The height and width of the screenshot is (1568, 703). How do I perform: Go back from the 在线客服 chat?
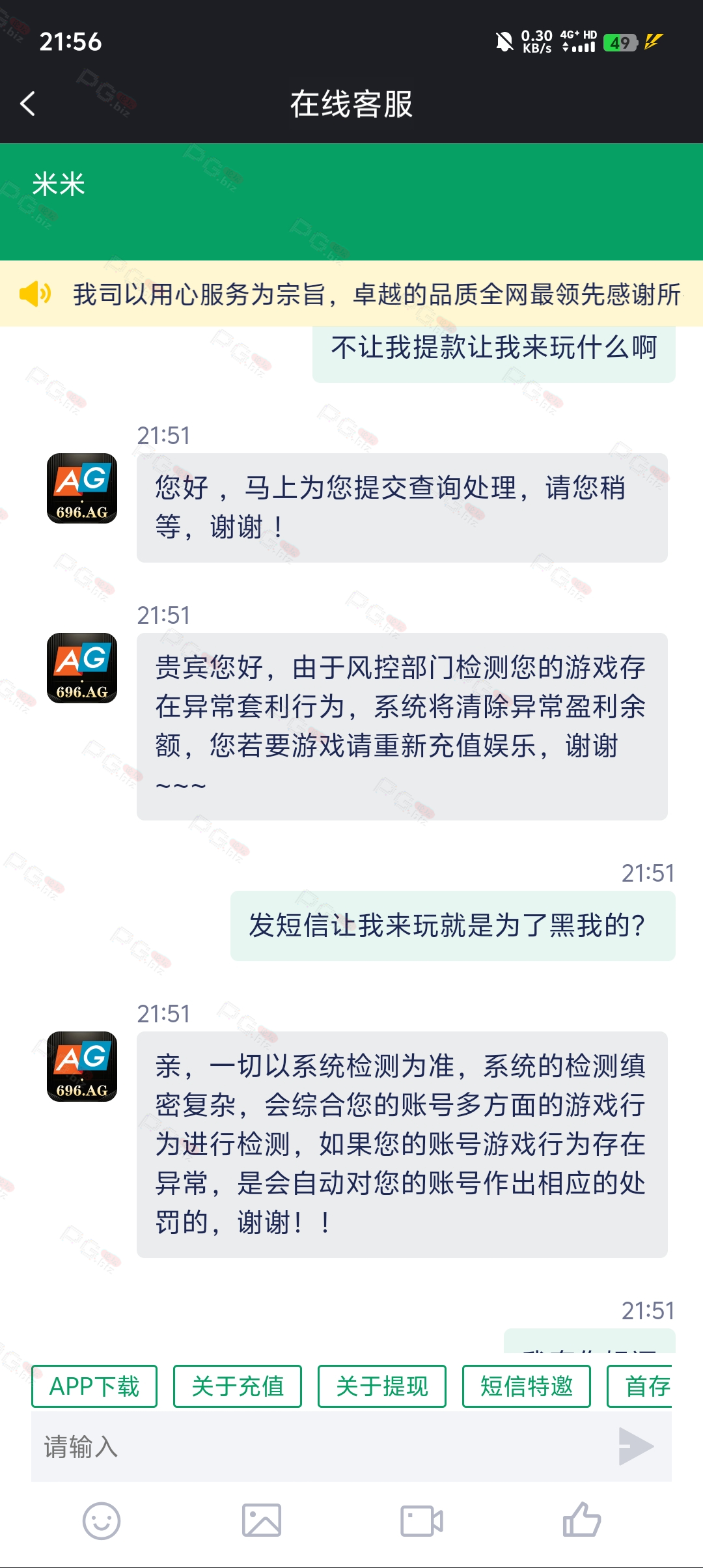(28, 104)
